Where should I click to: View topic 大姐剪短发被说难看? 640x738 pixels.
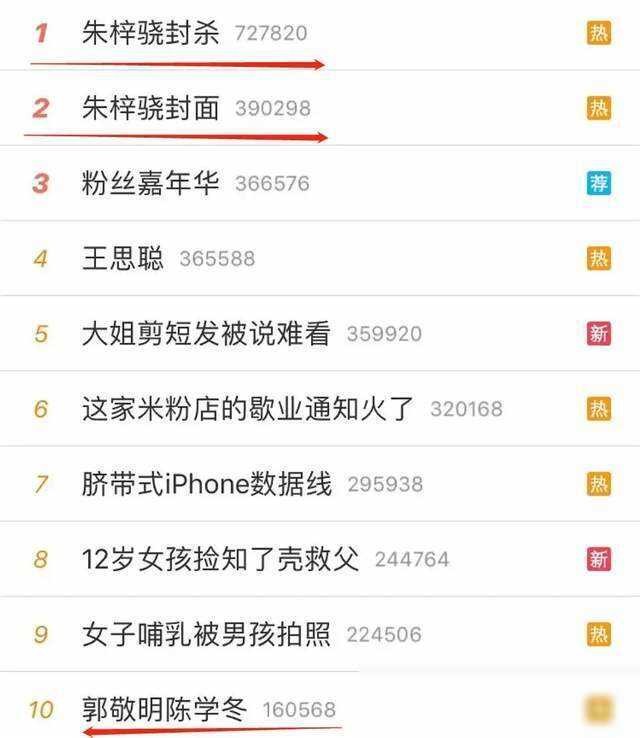click(206, 333)
